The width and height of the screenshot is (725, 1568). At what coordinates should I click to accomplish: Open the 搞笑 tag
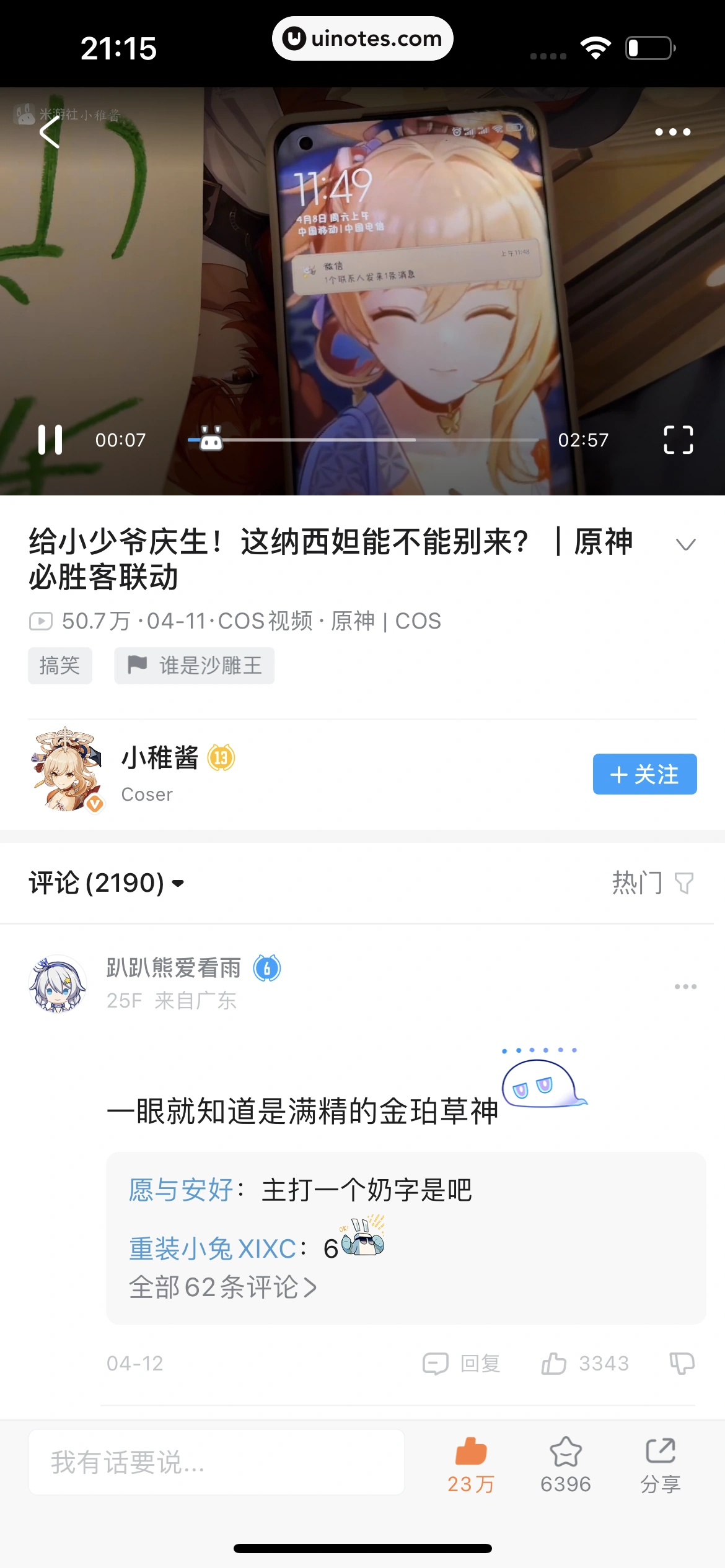60,666
